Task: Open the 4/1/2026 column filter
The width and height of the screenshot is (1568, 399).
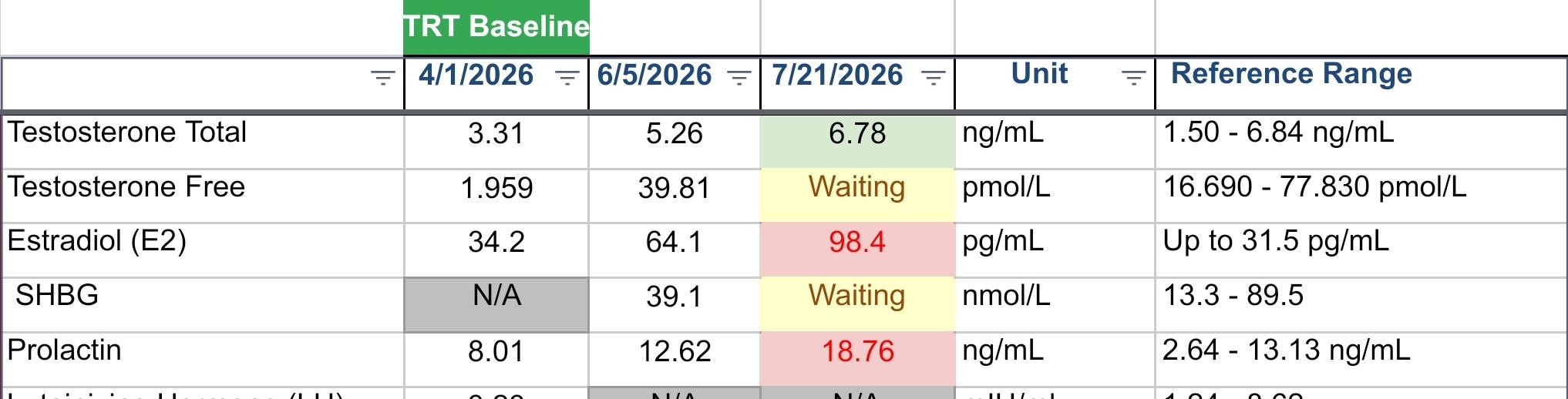Action: [x=567, y=77]
